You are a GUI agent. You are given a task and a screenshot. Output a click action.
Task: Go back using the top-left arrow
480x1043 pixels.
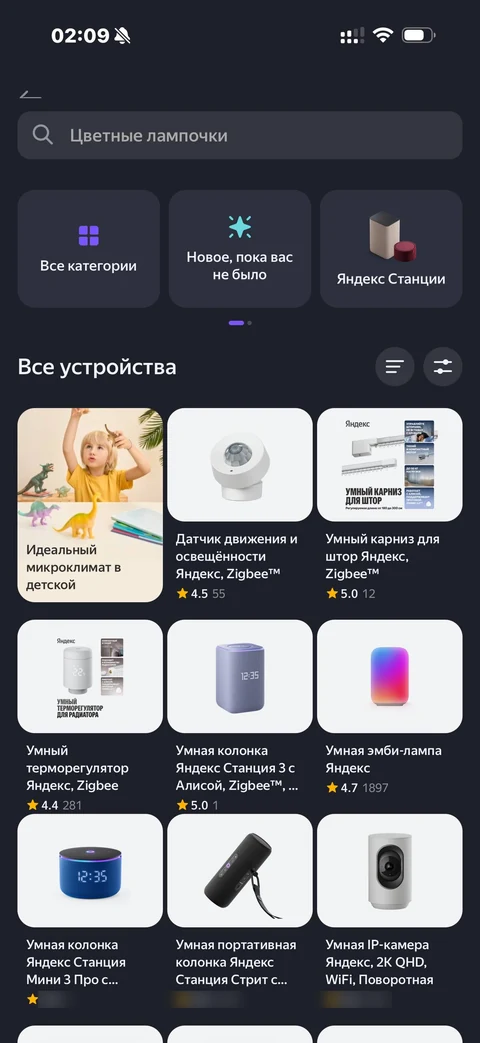click(x=30, y=94)
